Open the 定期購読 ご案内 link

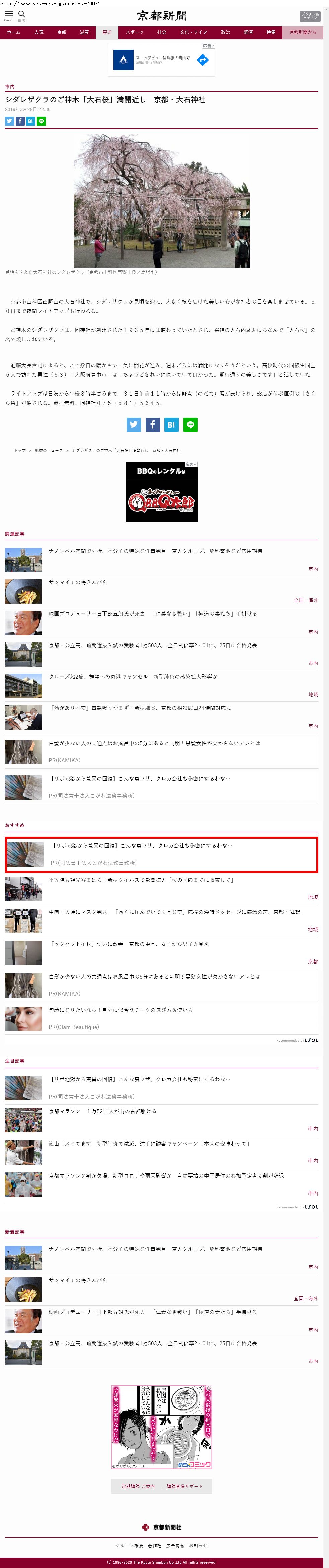coord(138,1486)
